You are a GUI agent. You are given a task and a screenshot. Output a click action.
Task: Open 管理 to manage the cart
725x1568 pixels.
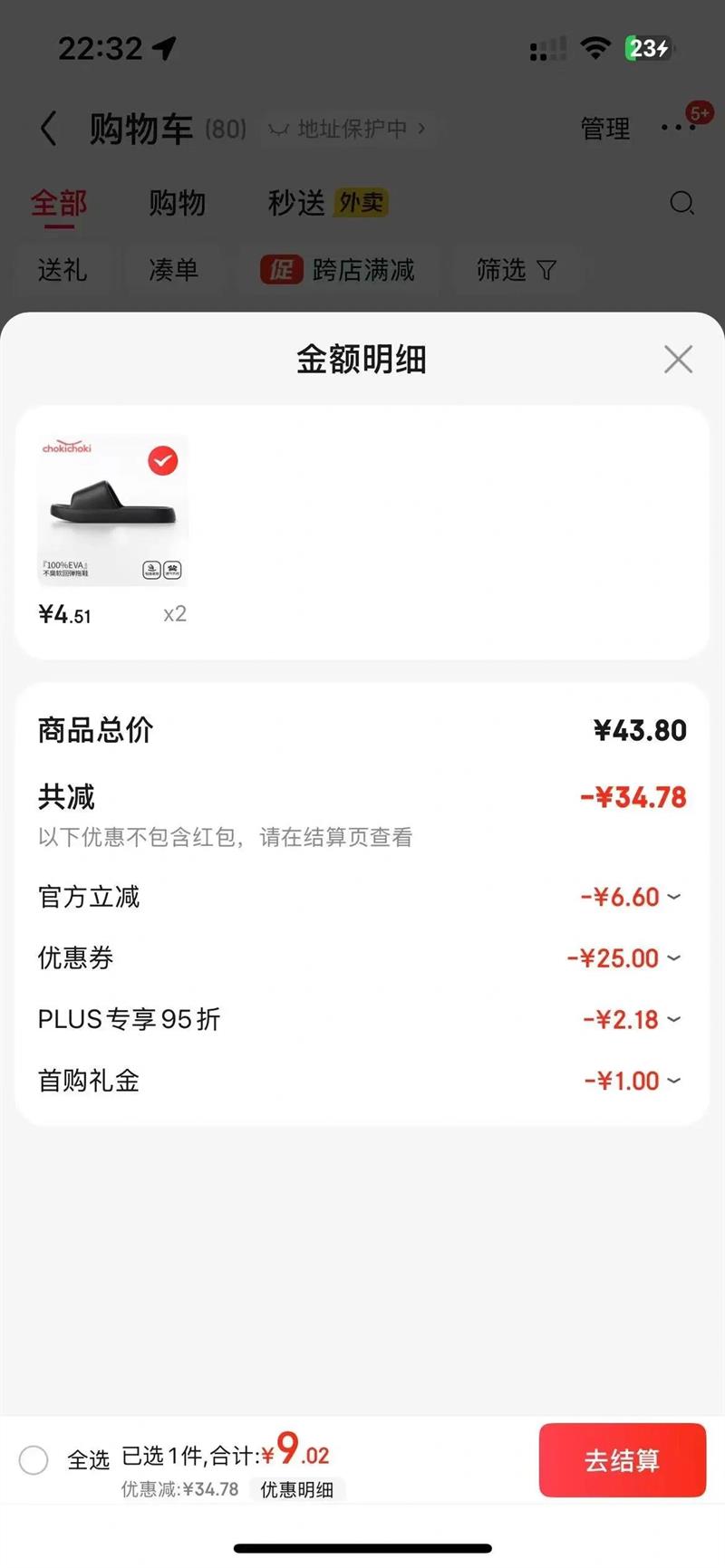click(604, 129)
